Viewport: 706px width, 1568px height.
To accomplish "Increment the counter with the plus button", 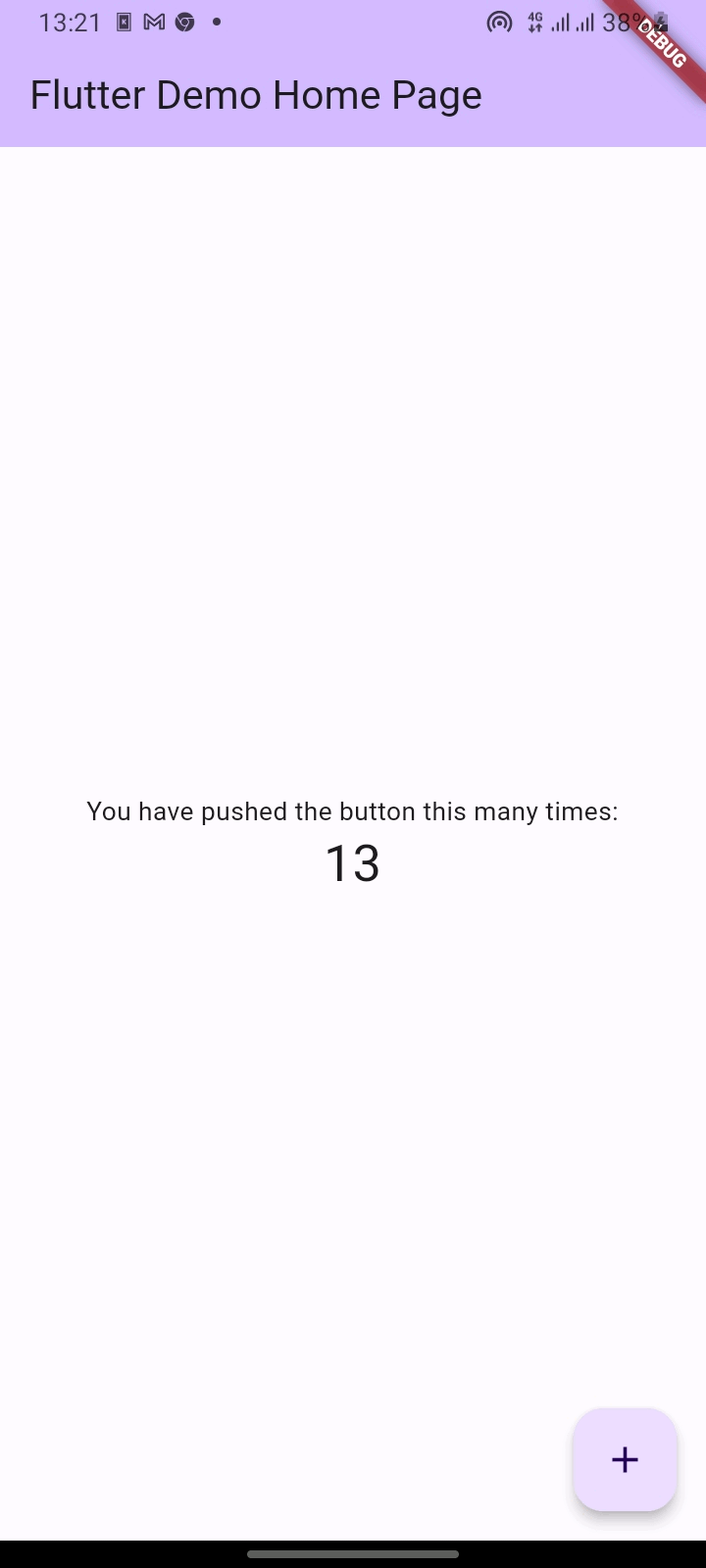I will pos(625,1459).
